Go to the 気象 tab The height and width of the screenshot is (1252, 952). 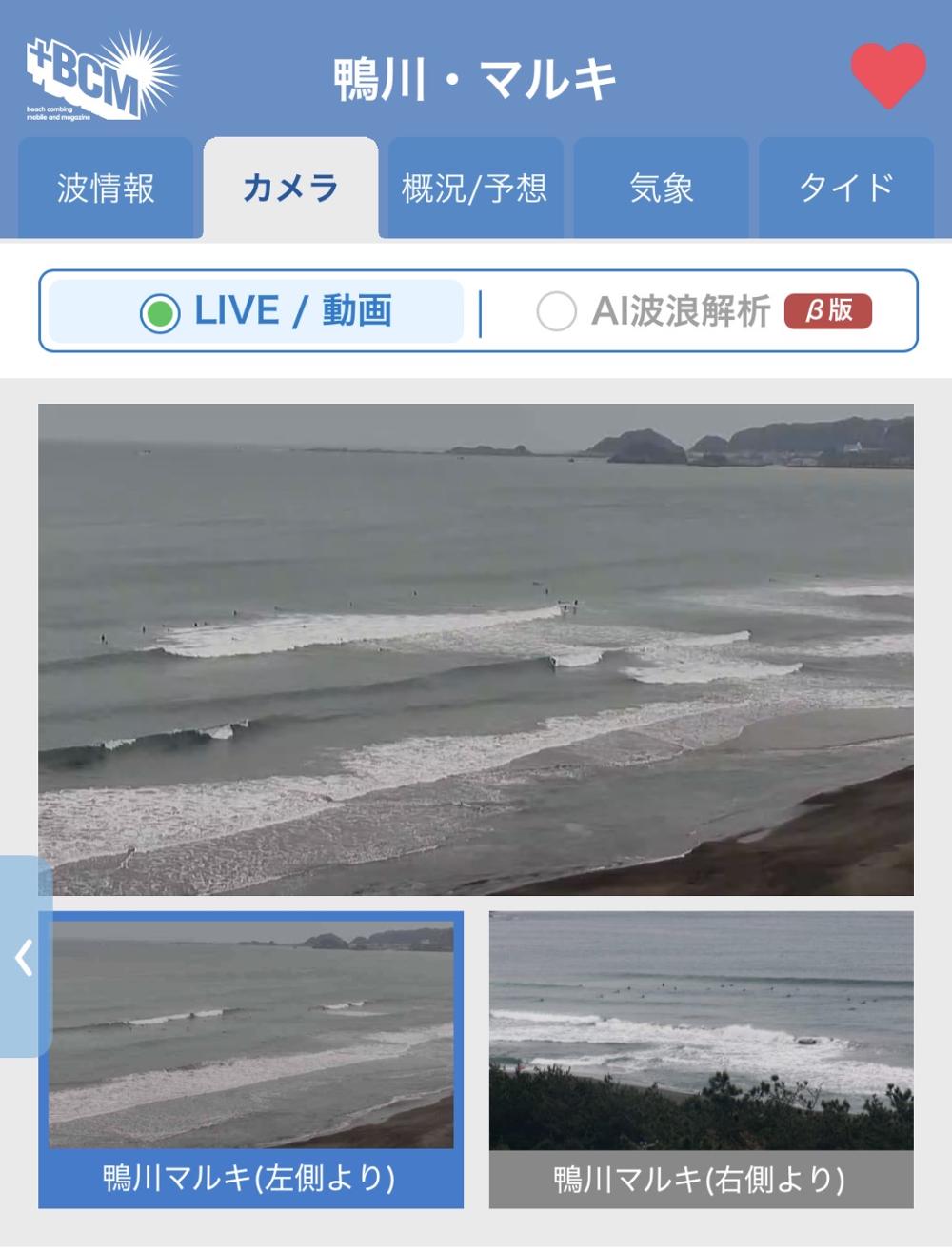[661, 189]
